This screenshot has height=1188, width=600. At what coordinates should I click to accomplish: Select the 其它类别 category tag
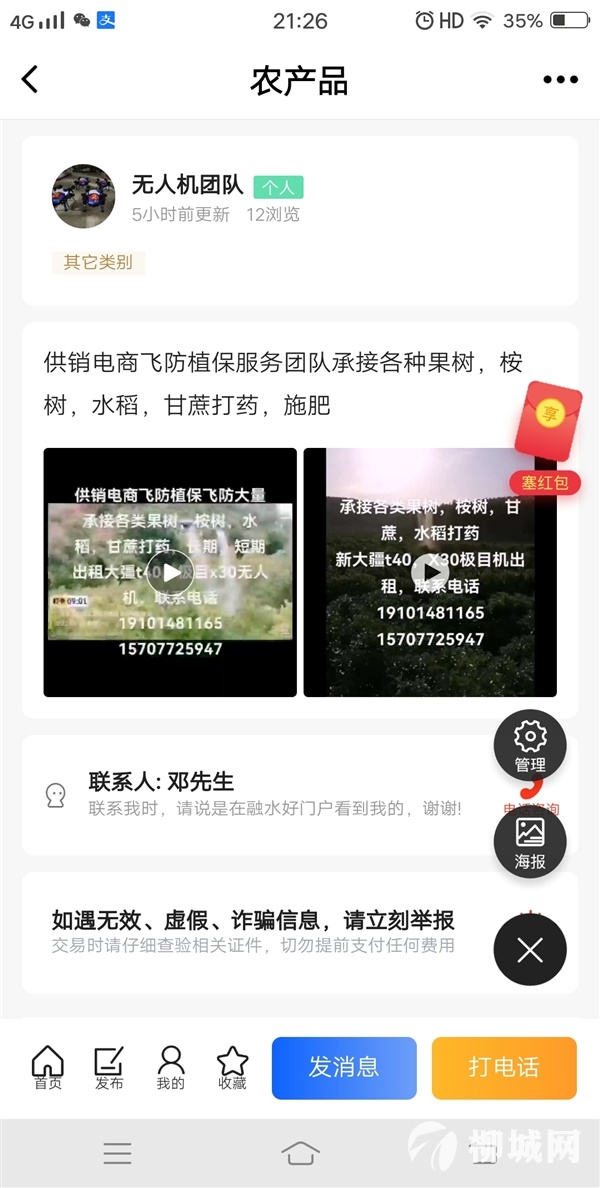pos(98,262)
